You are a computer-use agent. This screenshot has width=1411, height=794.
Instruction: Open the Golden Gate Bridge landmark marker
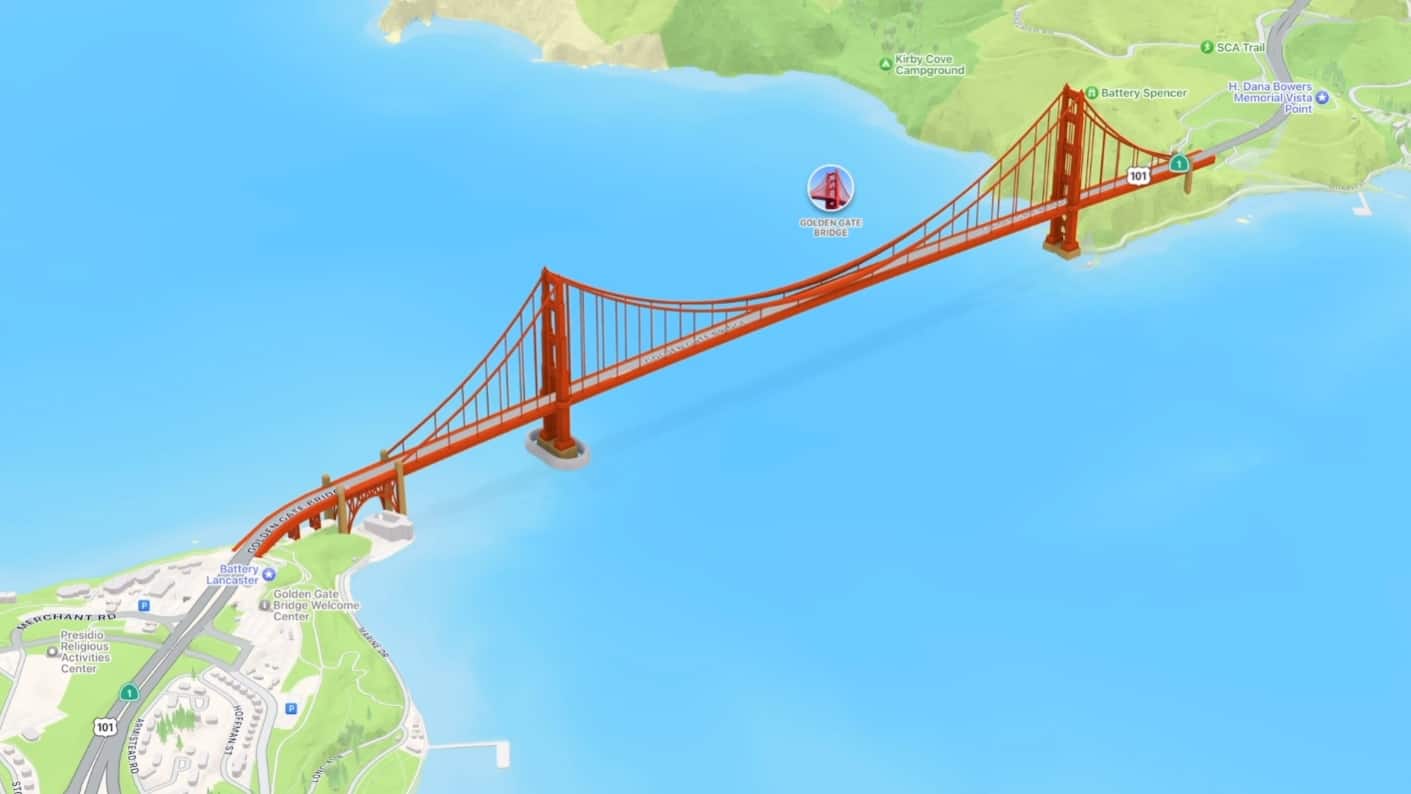(830, 188)
